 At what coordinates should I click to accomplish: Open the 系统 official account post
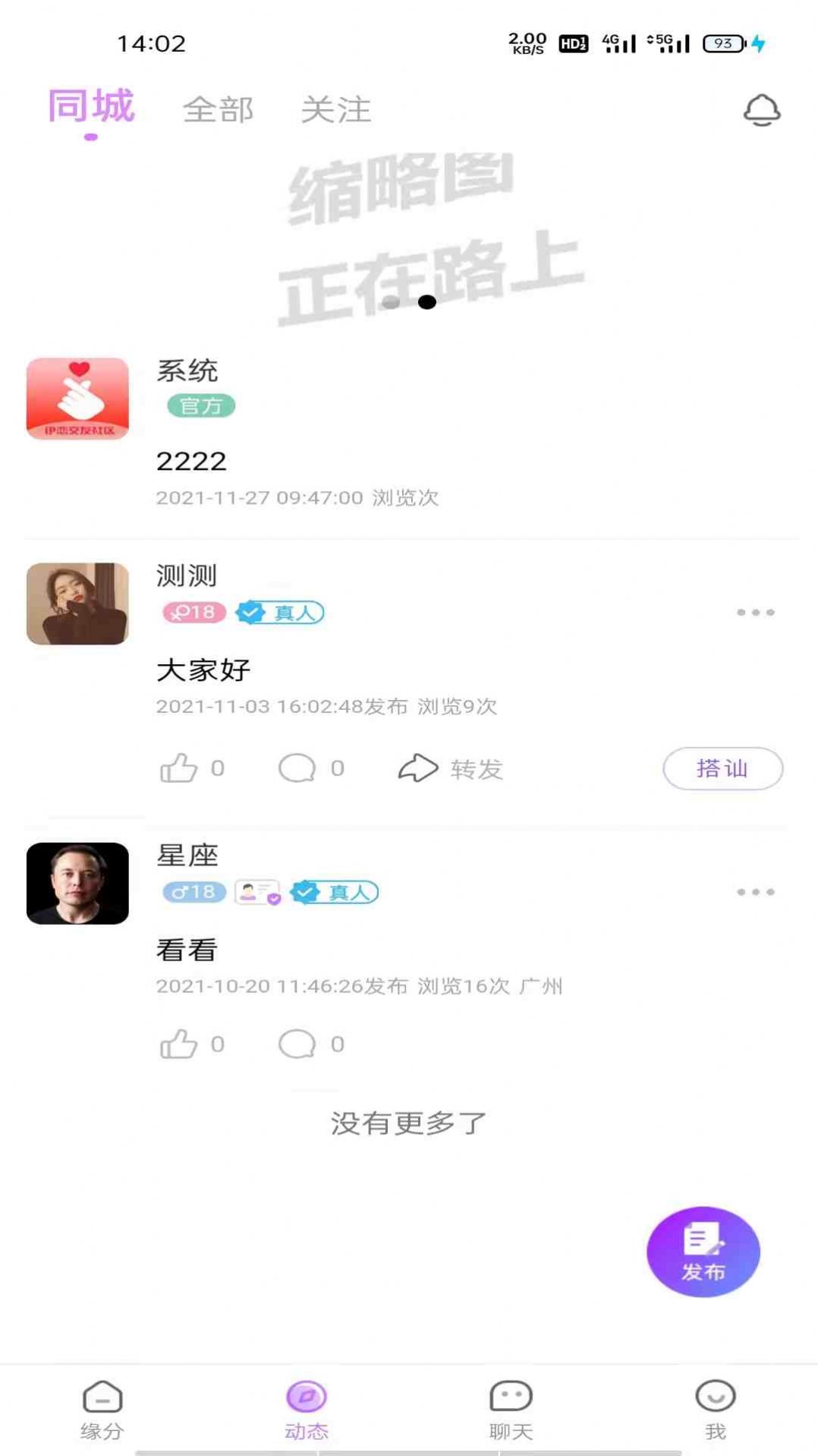point(77,400)
